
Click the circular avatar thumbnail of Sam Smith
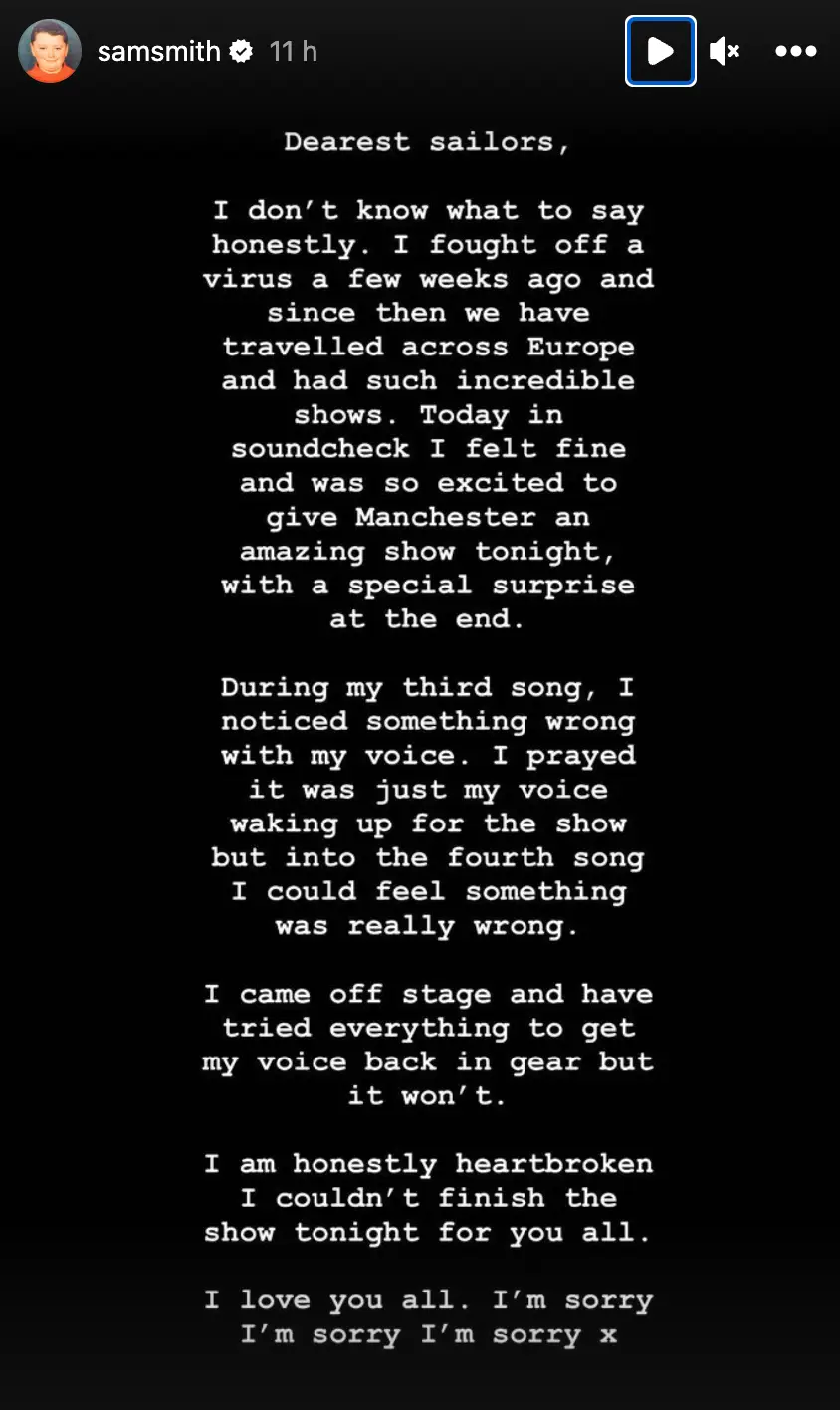point(49,51)
